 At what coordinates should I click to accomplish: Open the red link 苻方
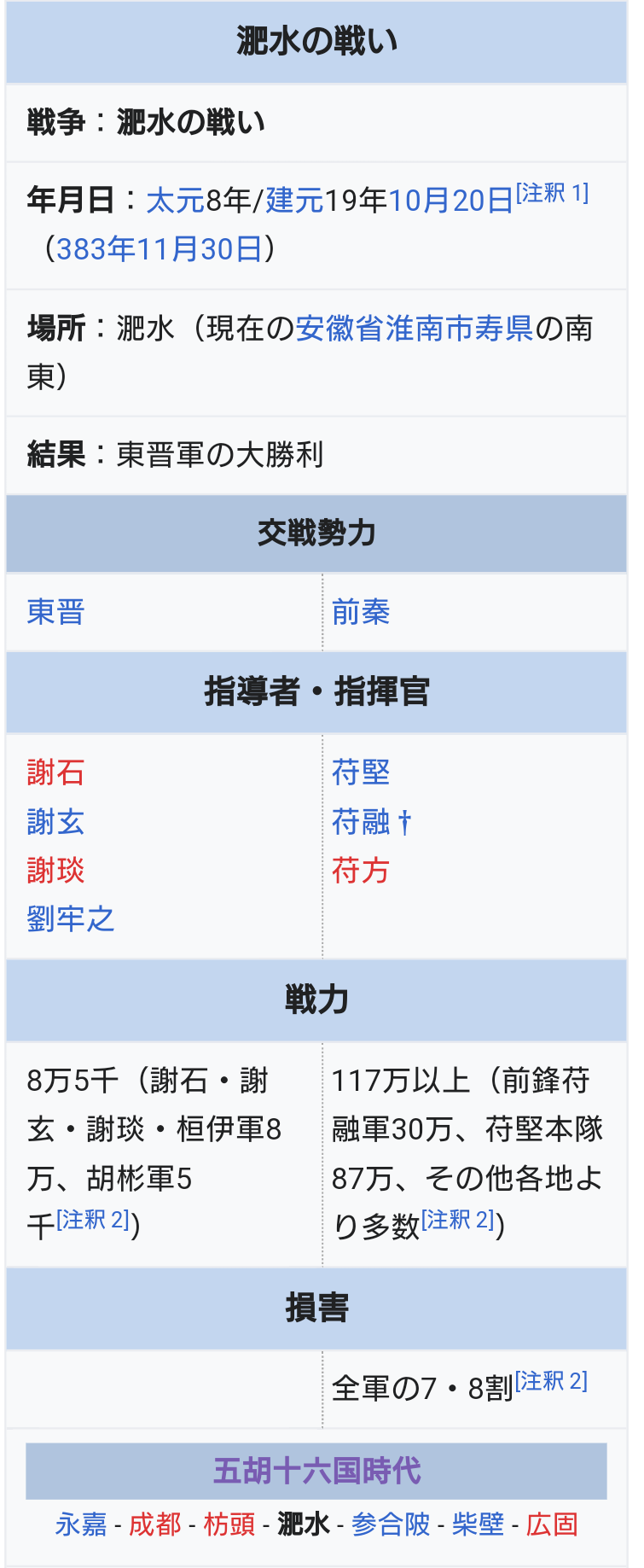[x=361, y=871]
